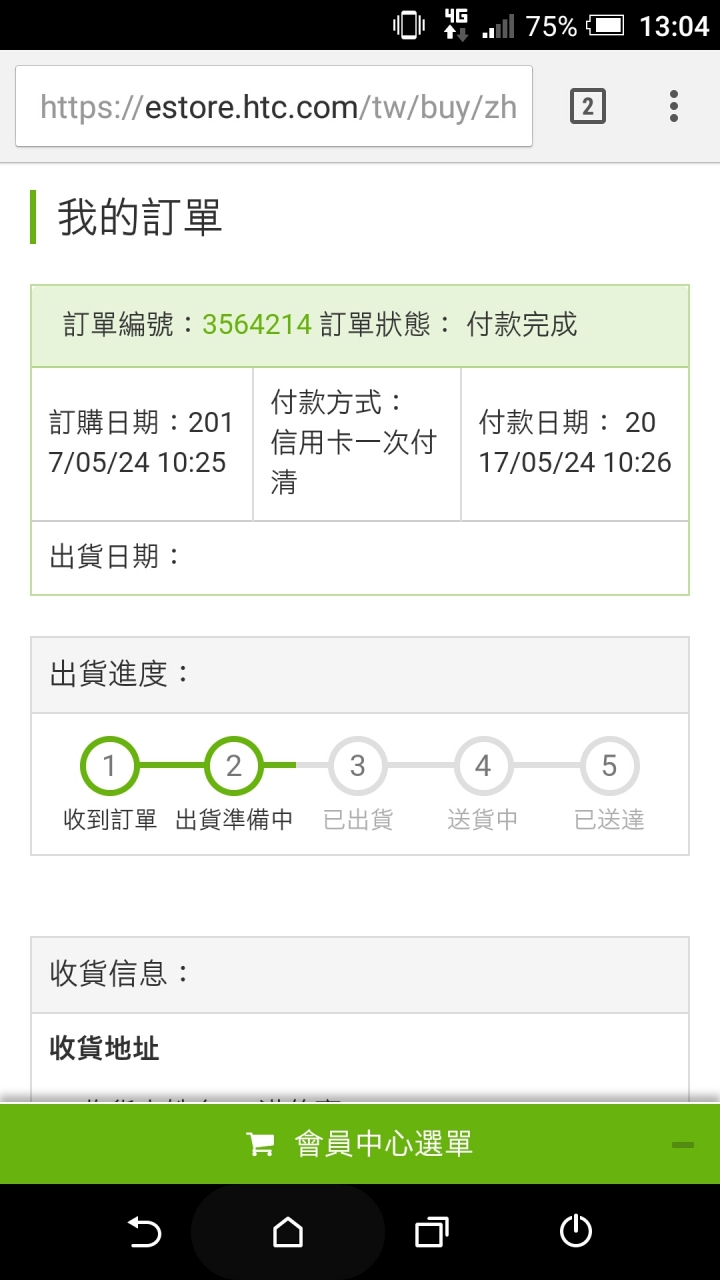This screenshot has width=720, height=1280.
Task: Open order number 3564214 link
Action: [x=257, y=325]
